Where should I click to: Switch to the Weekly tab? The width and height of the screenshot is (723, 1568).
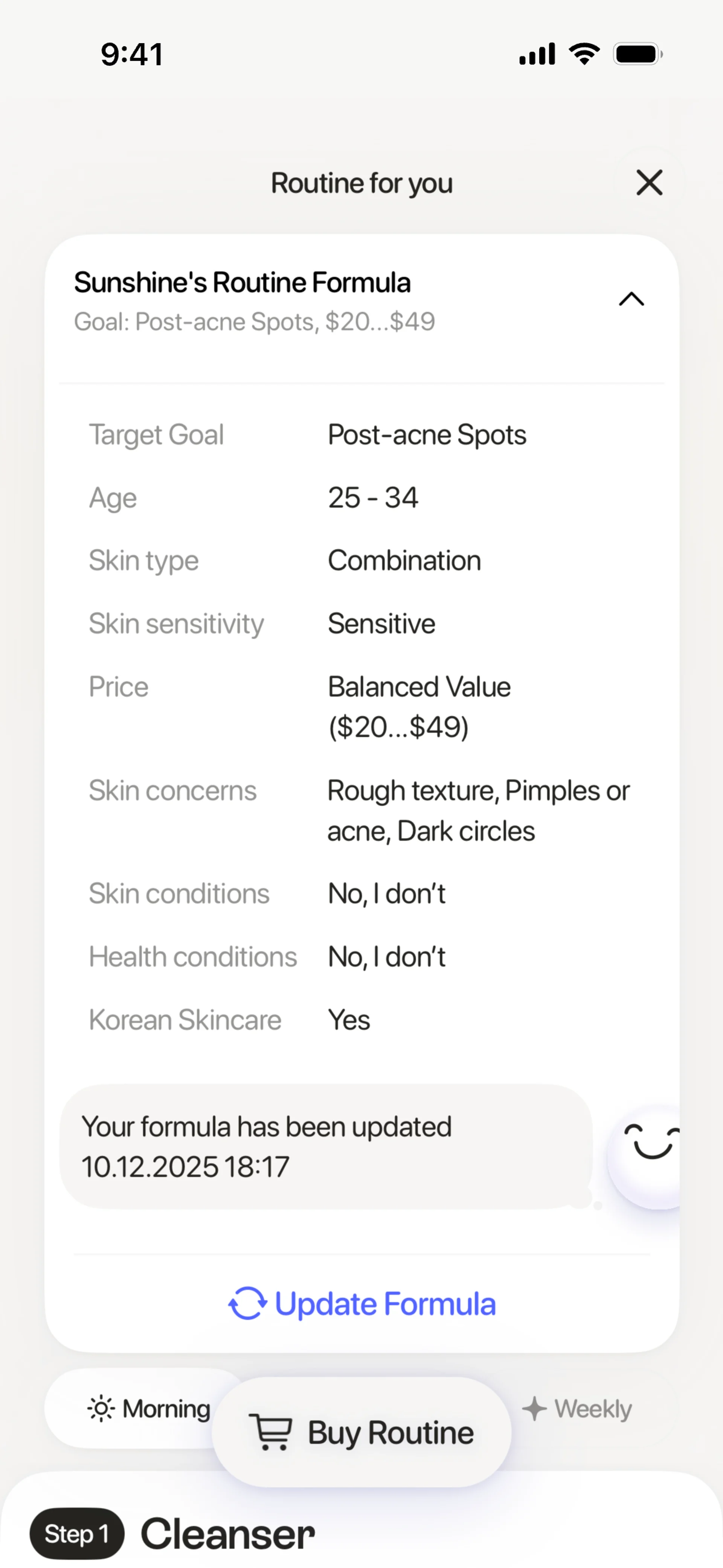click(x=577, y=1409)
